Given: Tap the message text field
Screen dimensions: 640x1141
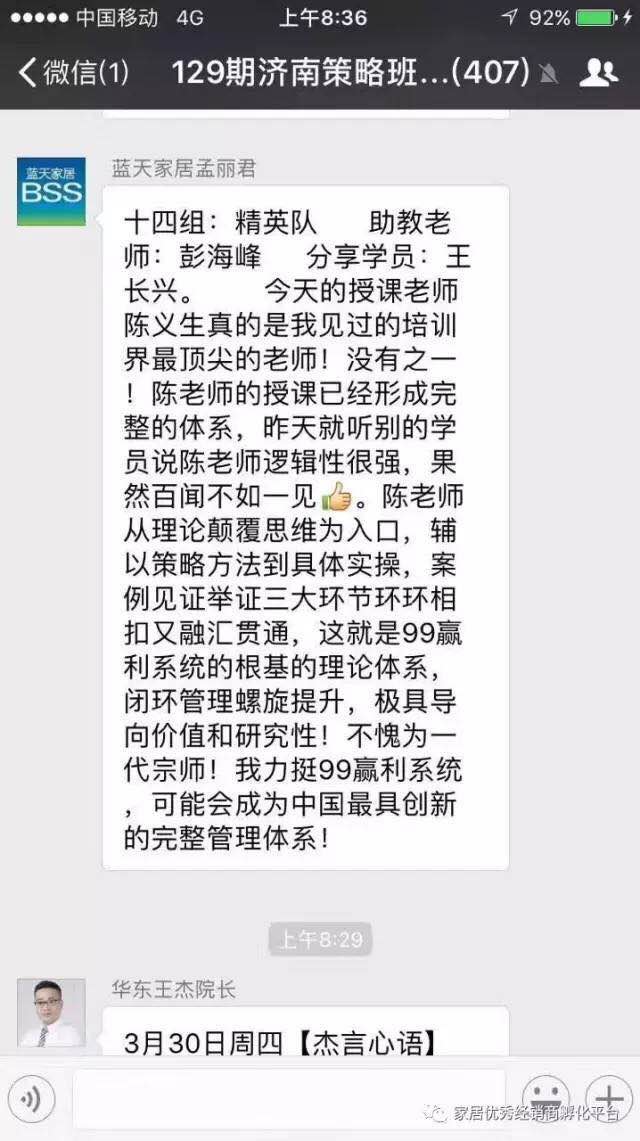Looking at the screenshot, I should pos(288,1099).
